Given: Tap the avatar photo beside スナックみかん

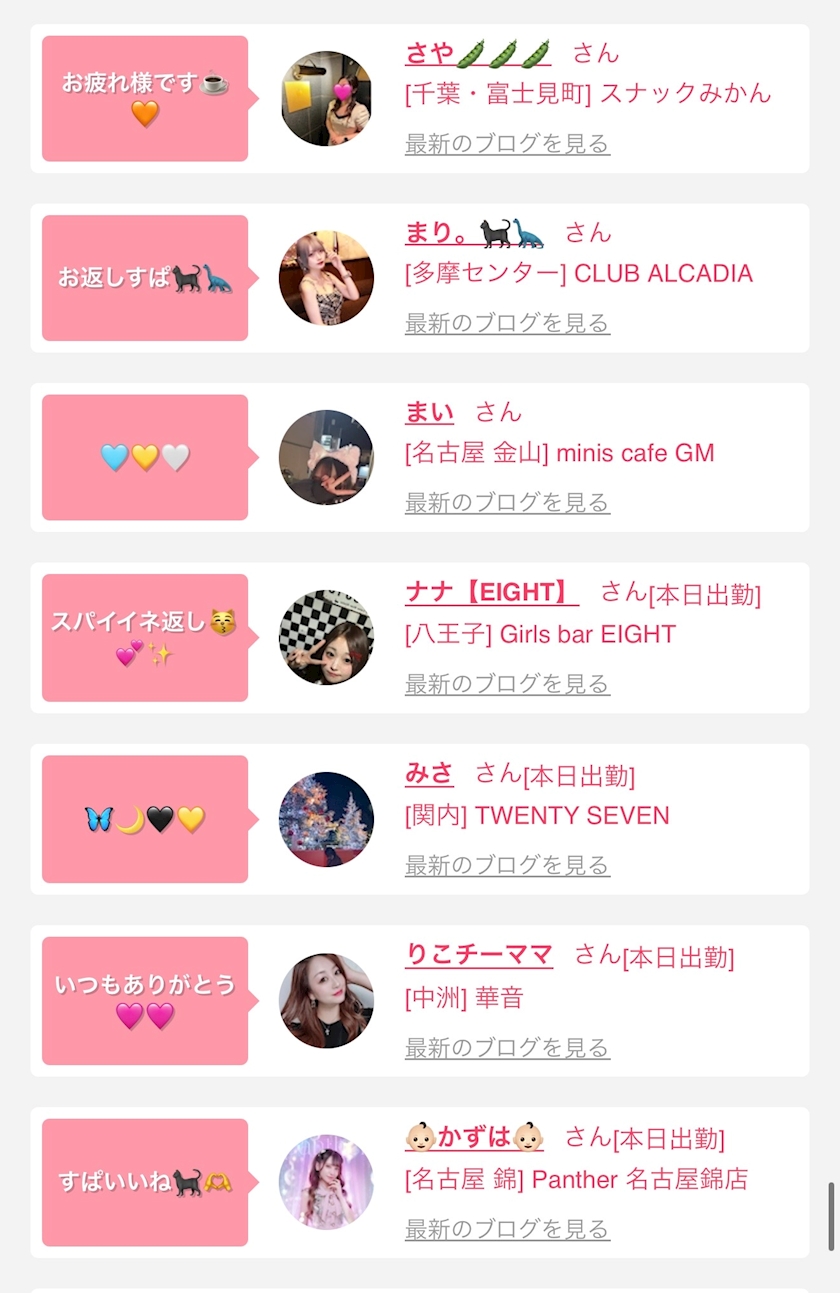Looking at the screenshot, I should 326,99.
